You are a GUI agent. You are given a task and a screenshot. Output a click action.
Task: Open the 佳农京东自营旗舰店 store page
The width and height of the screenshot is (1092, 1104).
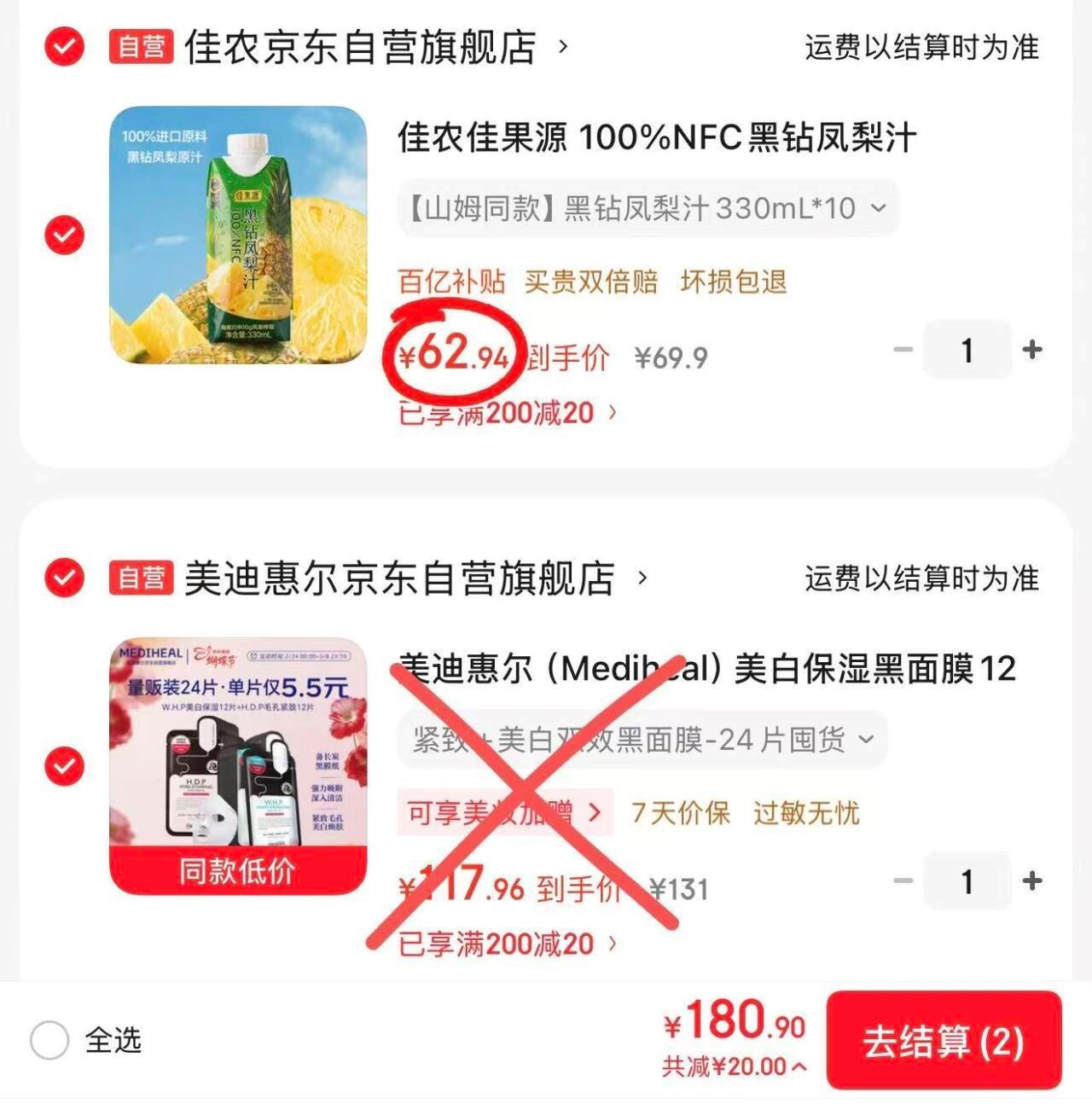click(360, 47)
